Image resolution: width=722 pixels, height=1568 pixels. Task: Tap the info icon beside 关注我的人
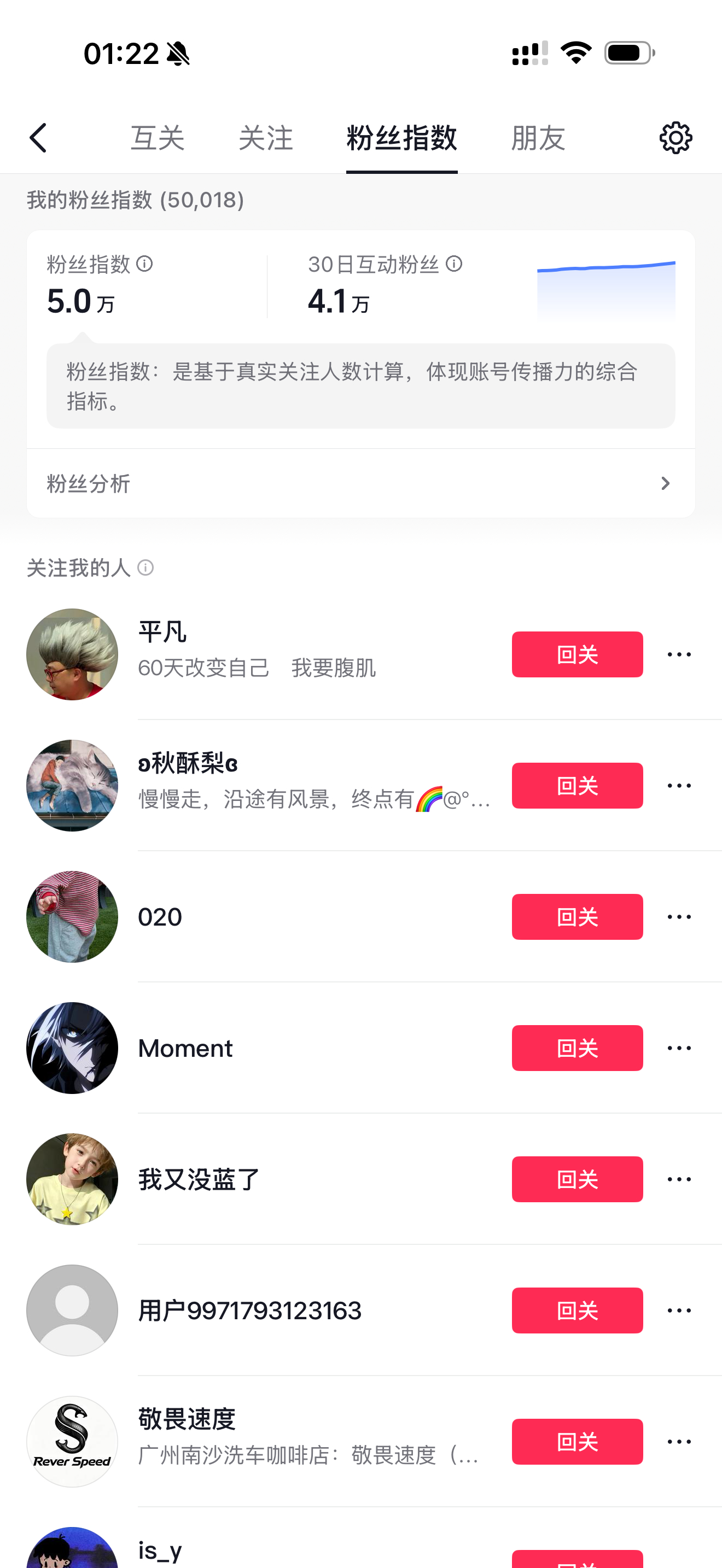[145, 568]
